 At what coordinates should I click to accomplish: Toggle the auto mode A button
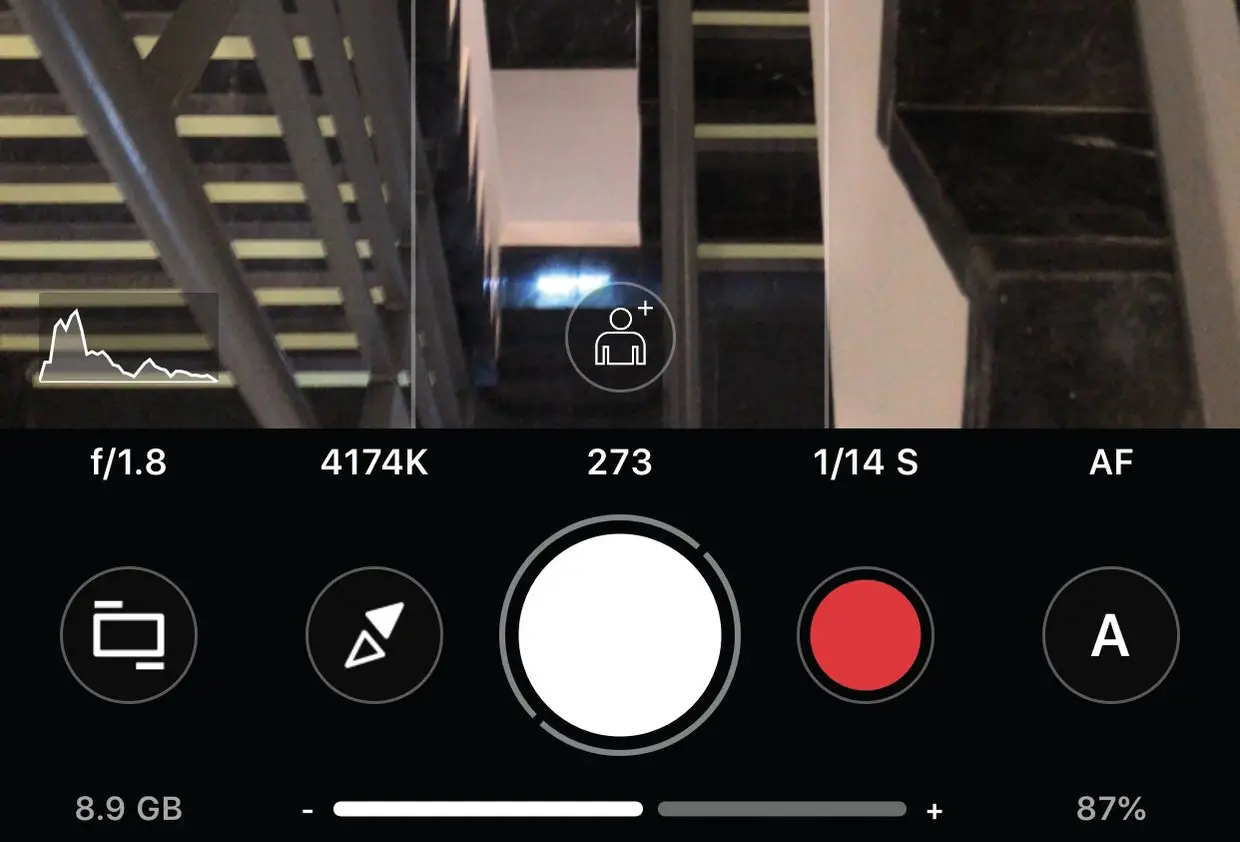1110,635
